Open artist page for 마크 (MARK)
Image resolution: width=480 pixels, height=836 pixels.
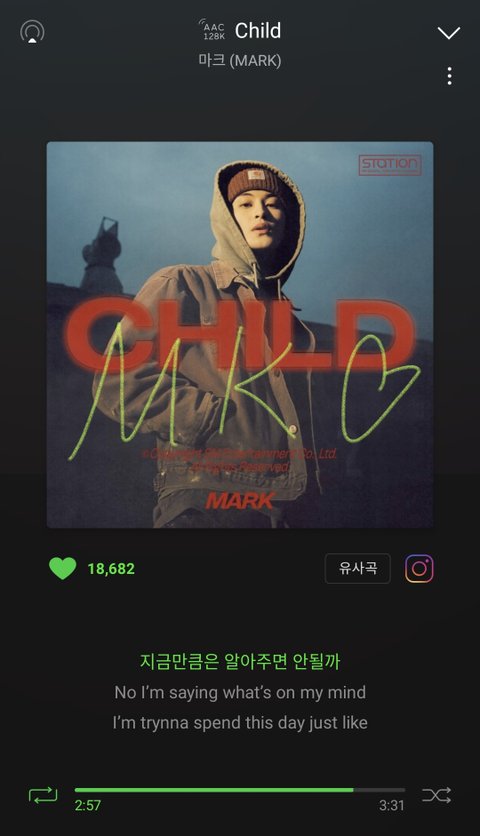(x=240, y=60)
